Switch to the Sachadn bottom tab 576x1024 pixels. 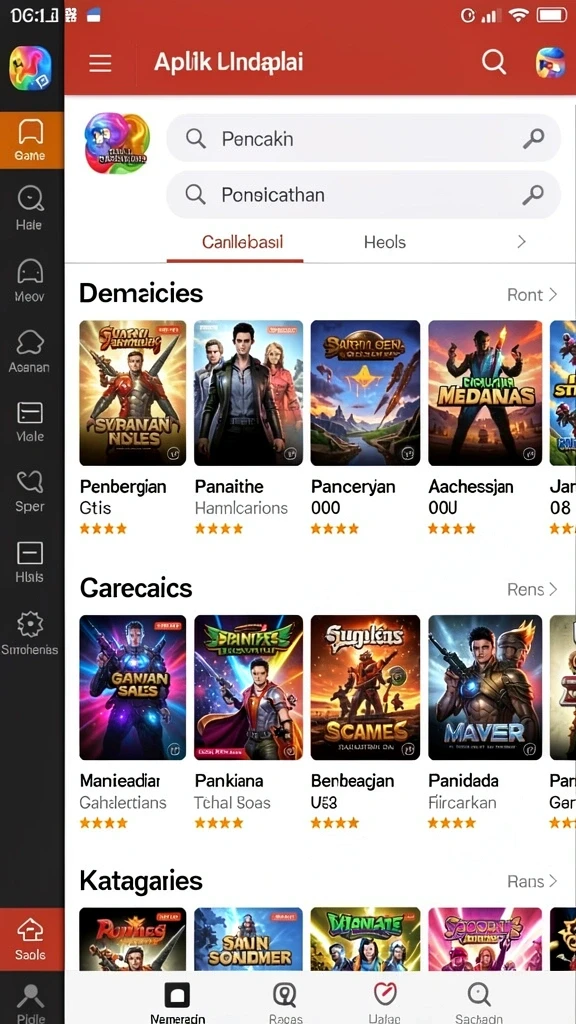479,1002
